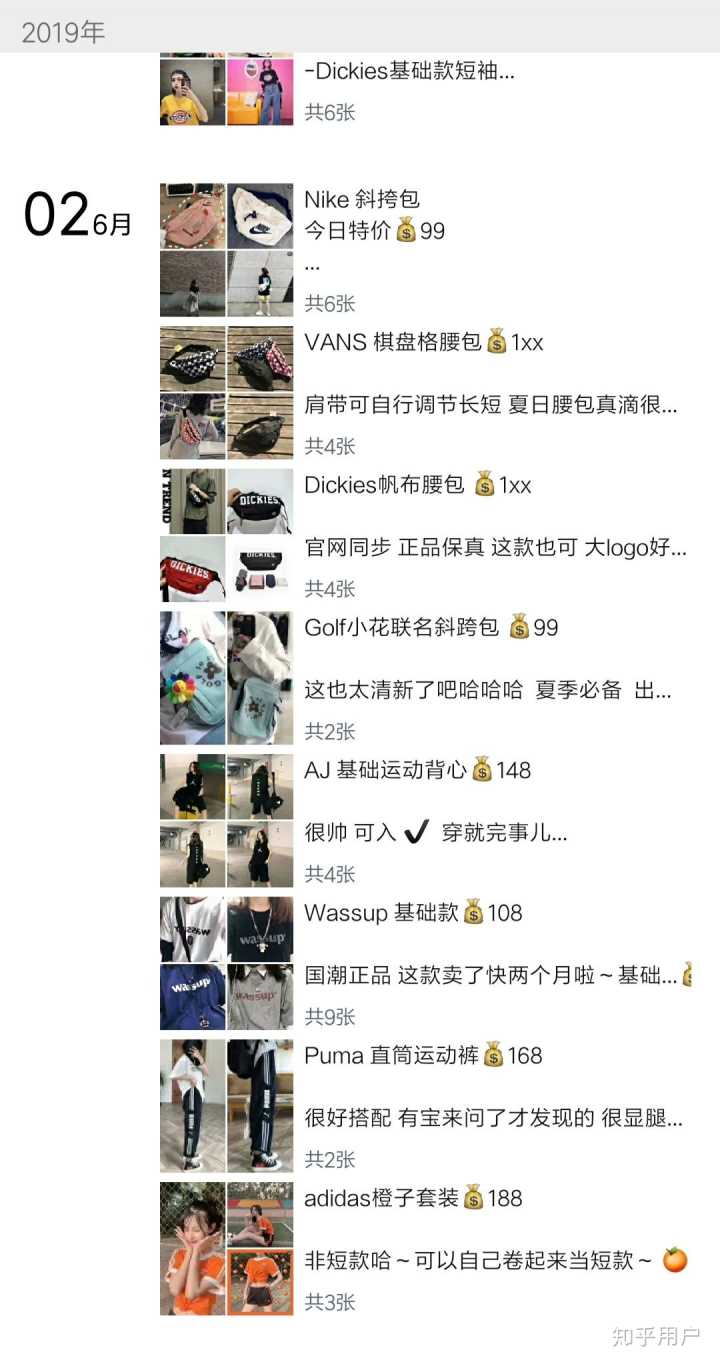Screen dimensions: 720x1362
Task: Open the Nike 斜挎包 post
Action: 362,200
